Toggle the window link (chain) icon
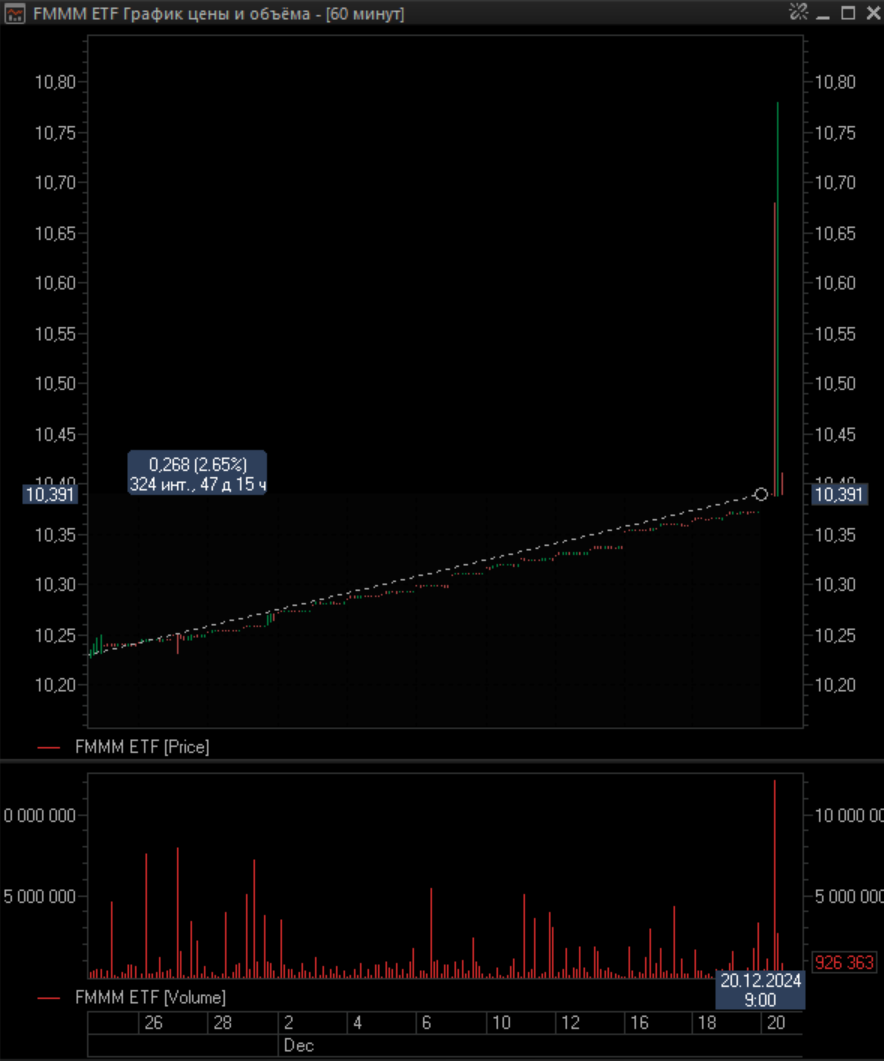 tap(797, 13)
